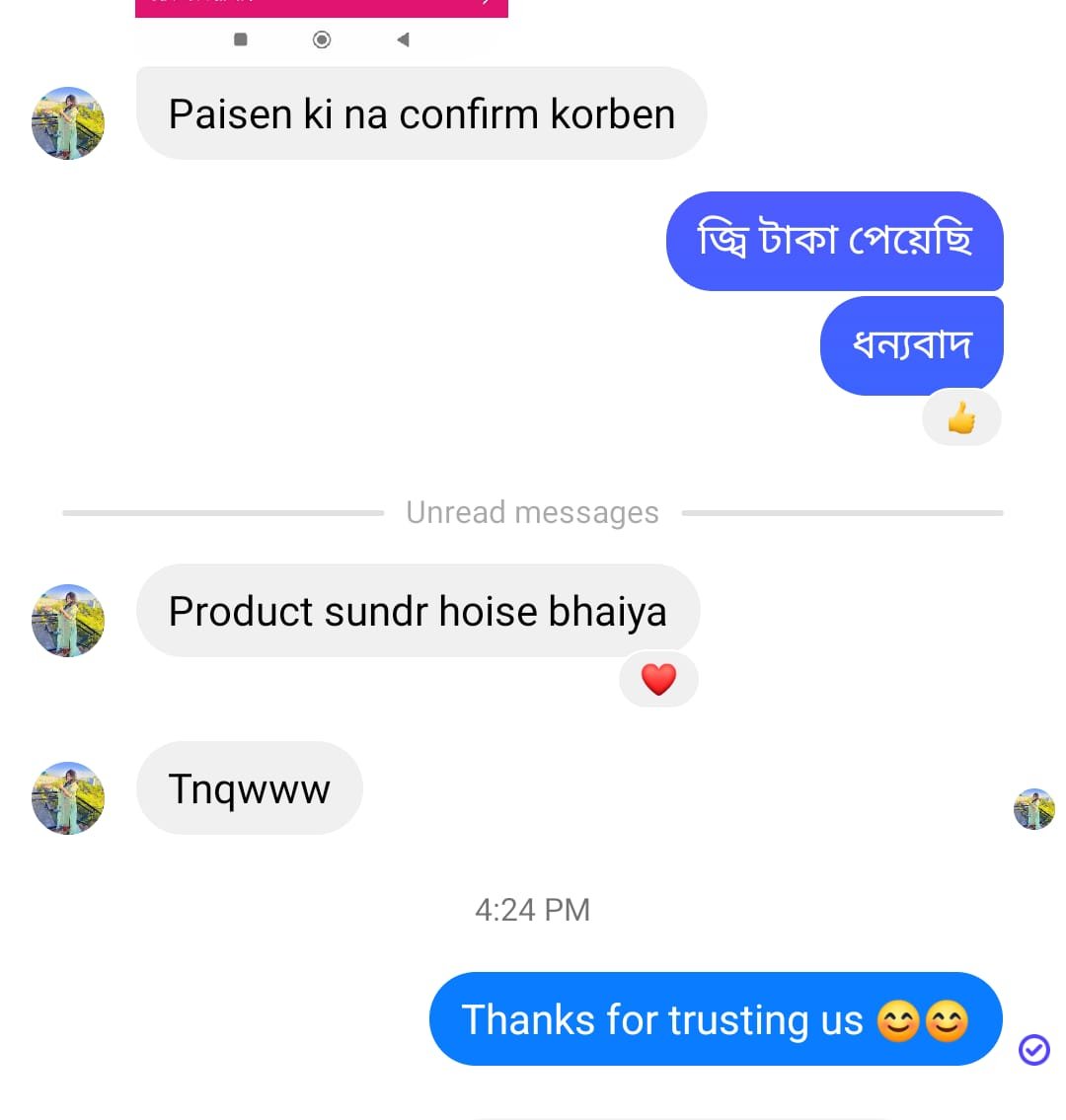View heart reaction on "Product sundr hoise bhaiya"
Screen dimensions: 1066x1120
tap(658, 680)
